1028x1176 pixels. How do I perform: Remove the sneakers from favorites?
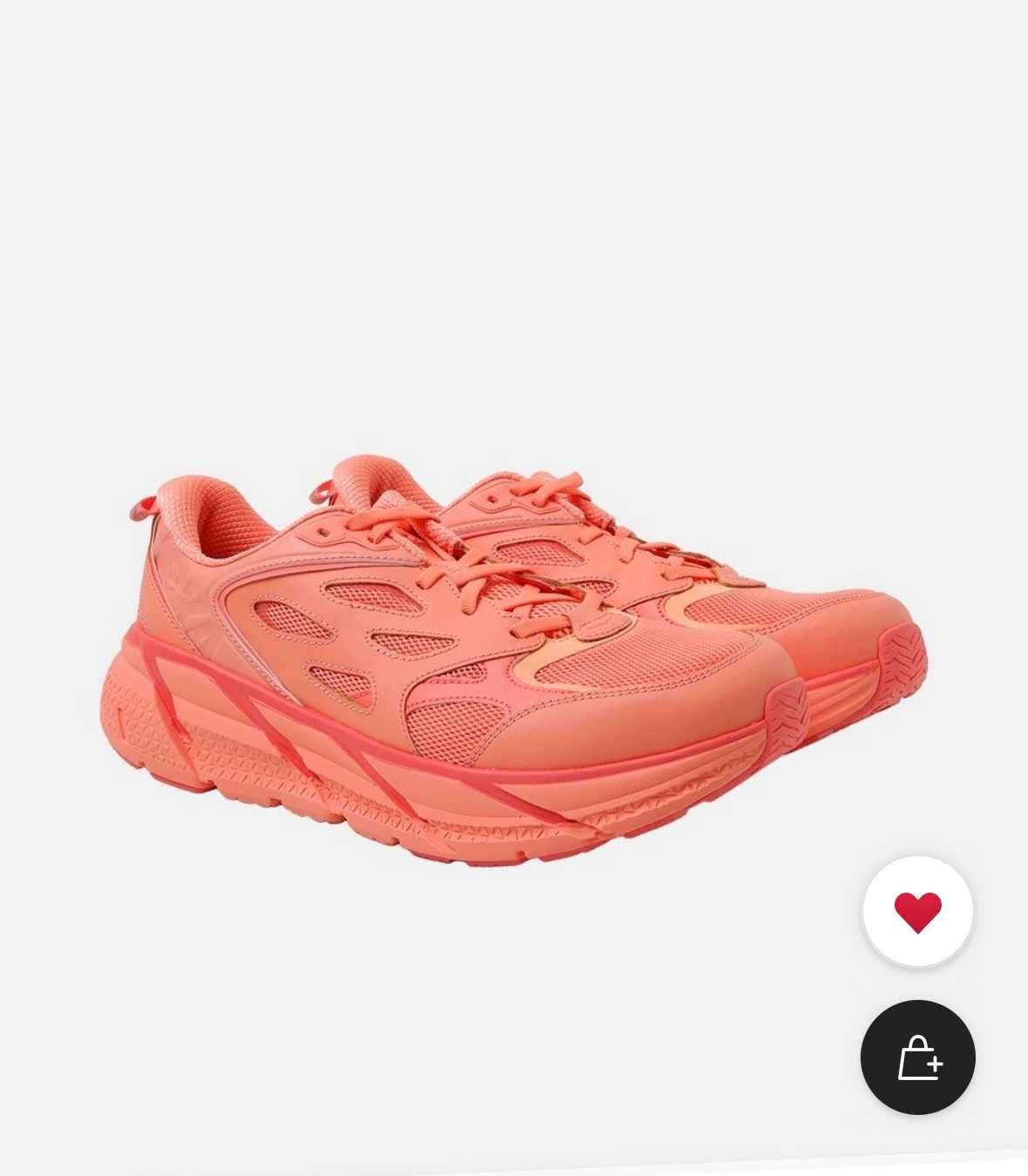point(917,912)
